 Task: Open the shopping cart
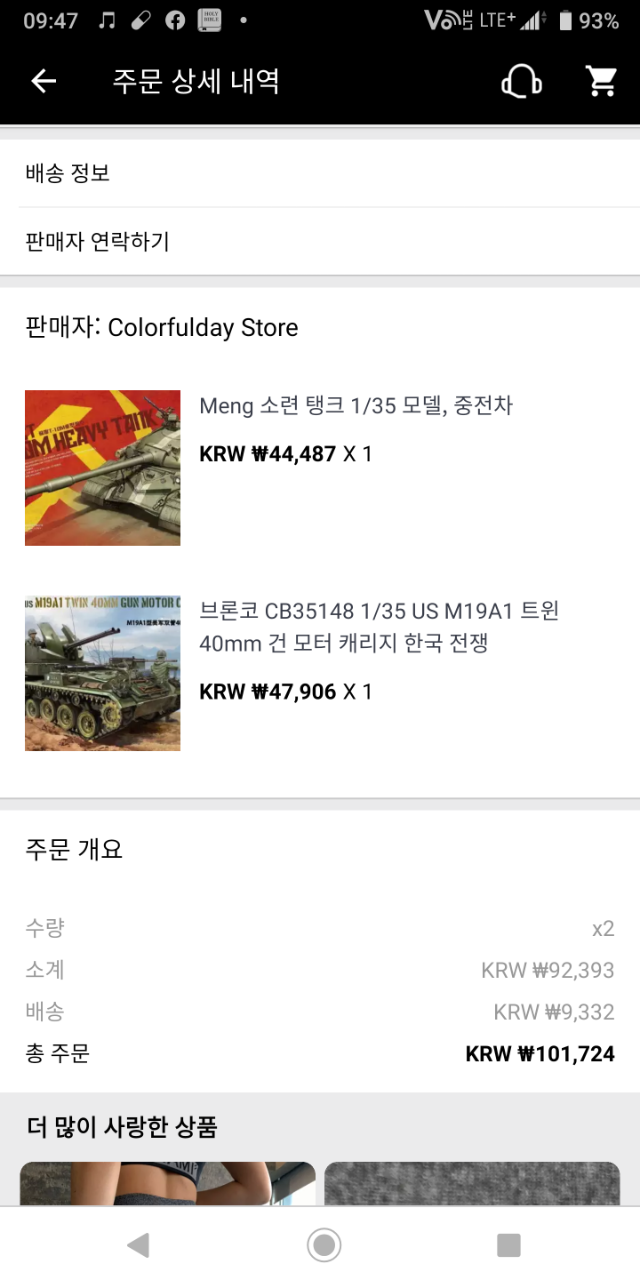click(x=601, y=82)
